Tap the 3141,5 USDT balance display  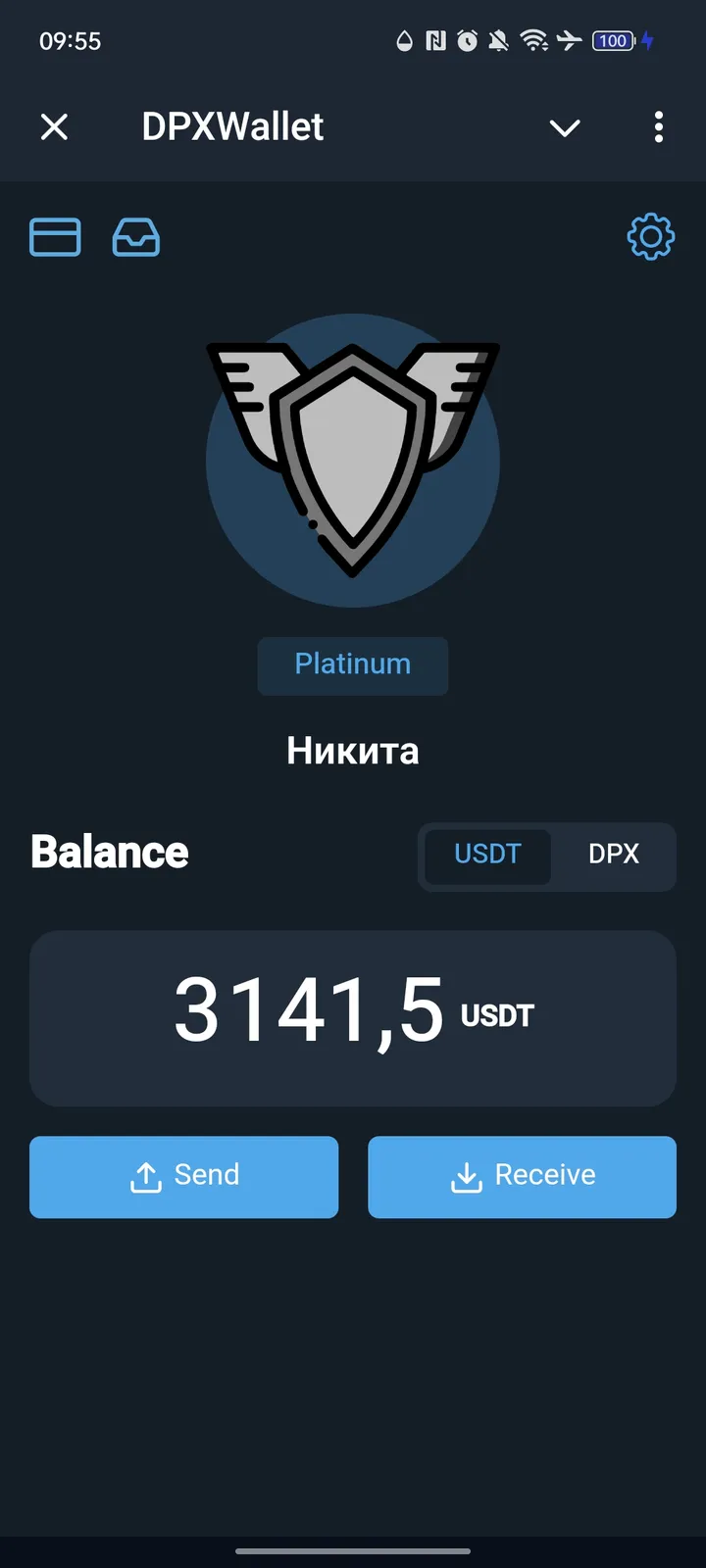pos(353,1016)
